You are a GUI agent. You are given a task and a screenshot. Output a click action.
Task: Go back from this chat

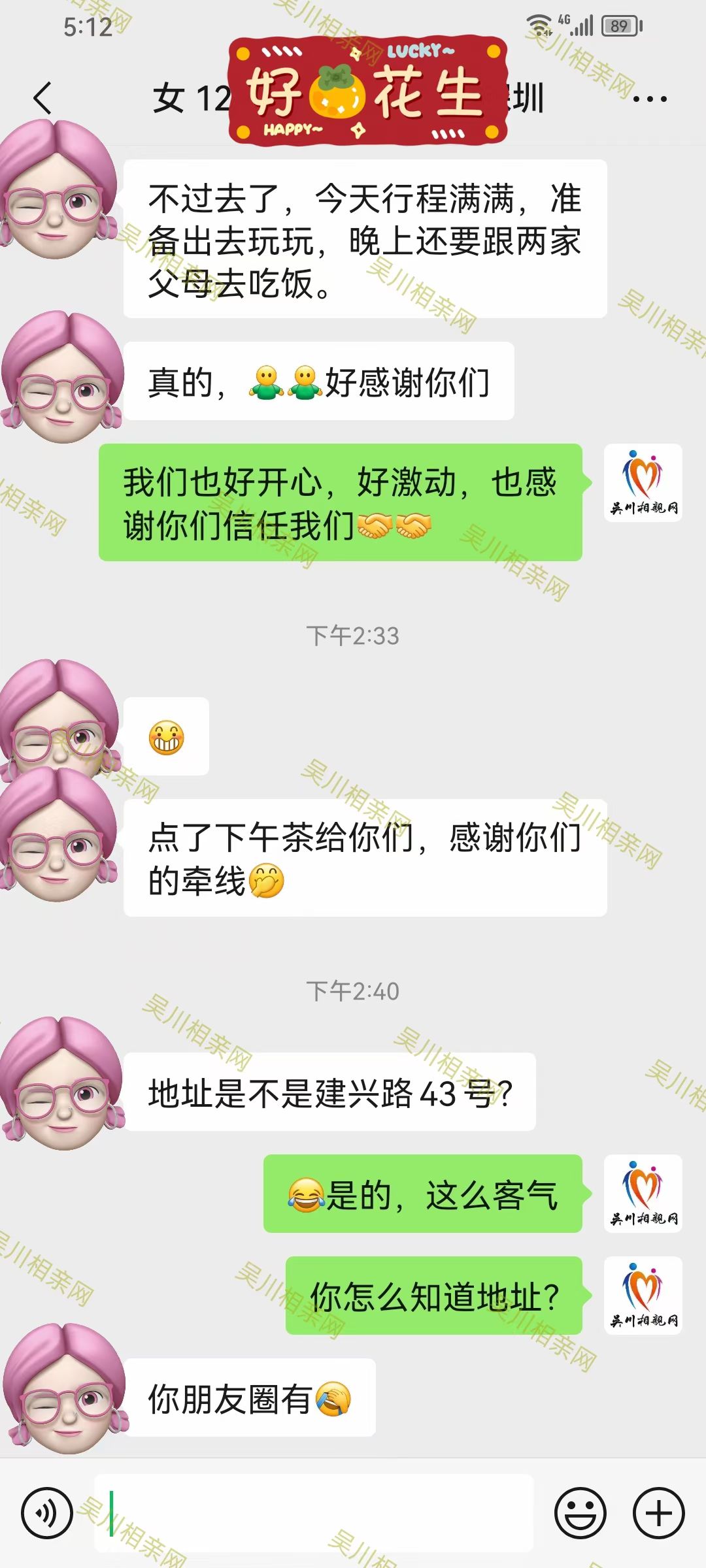point(43,99)
